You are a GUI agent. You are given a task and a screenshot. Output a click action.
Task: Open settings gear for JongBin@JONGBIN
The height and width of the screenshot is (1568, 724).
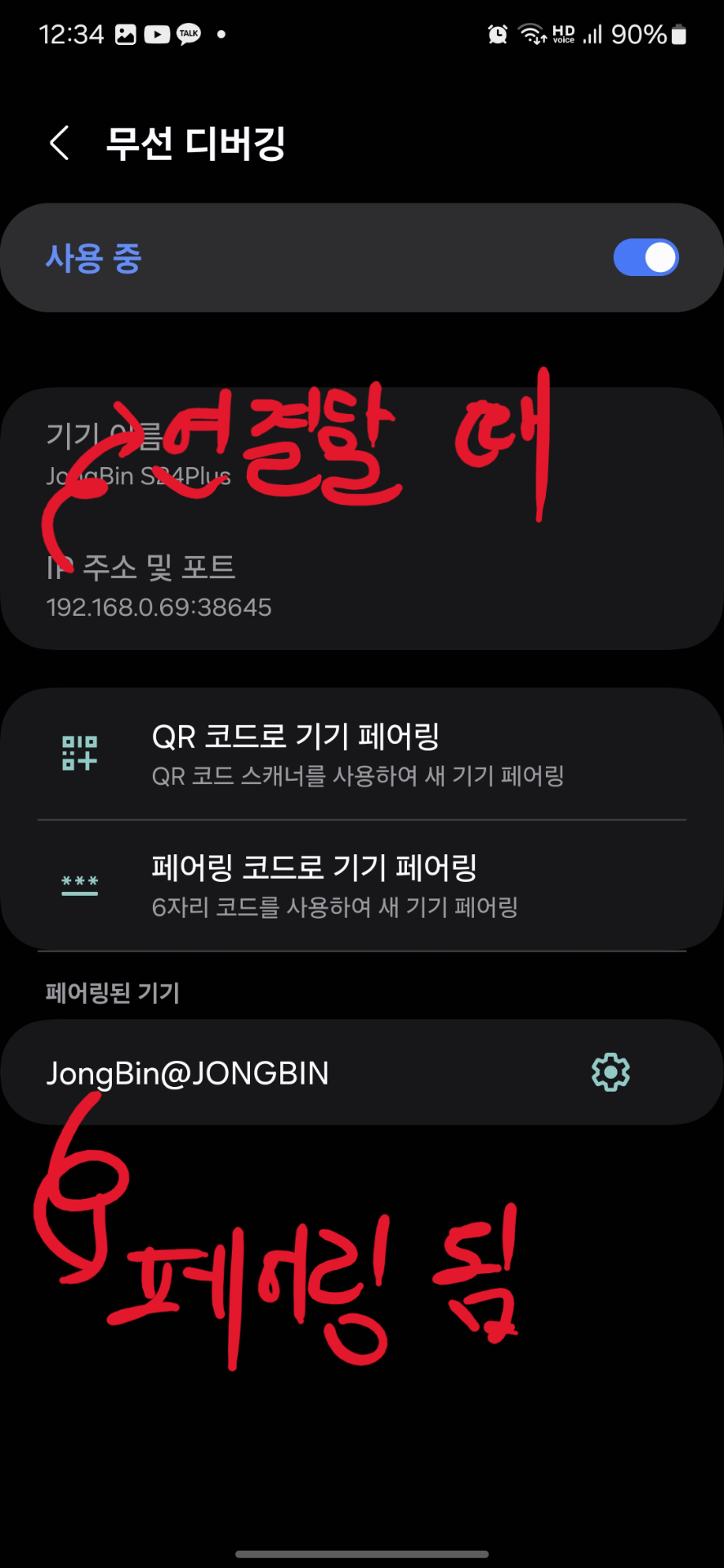pos(610,1072)
